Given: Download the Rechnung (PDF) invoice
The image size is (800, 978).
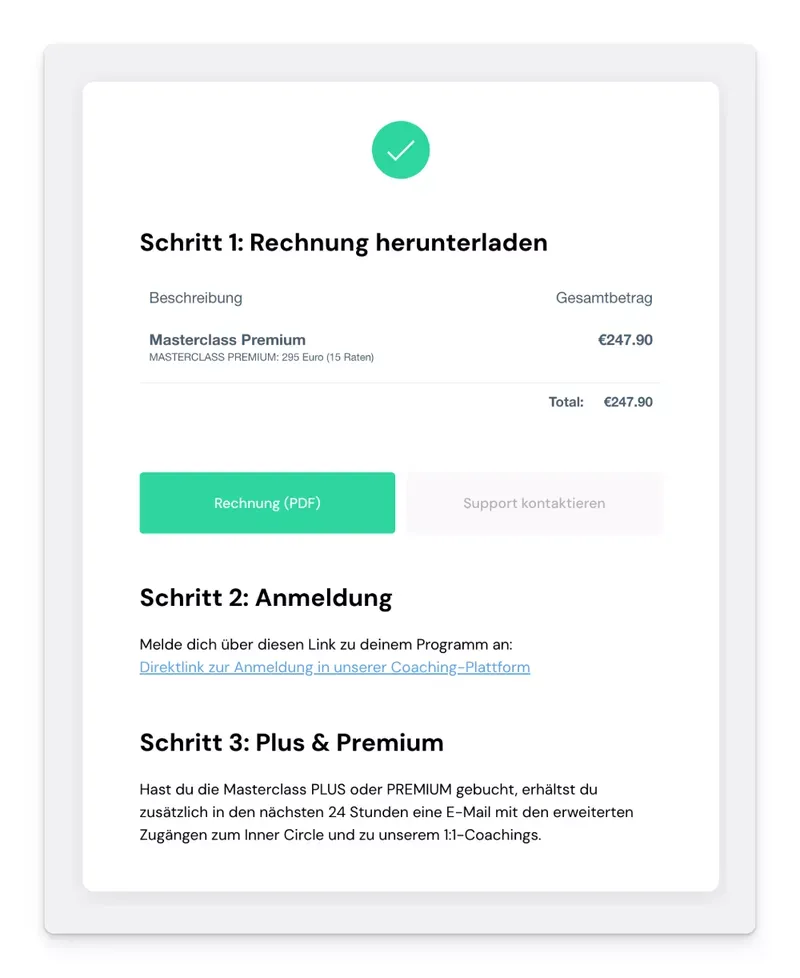Looking at the screenshot, I should [267, 503].
